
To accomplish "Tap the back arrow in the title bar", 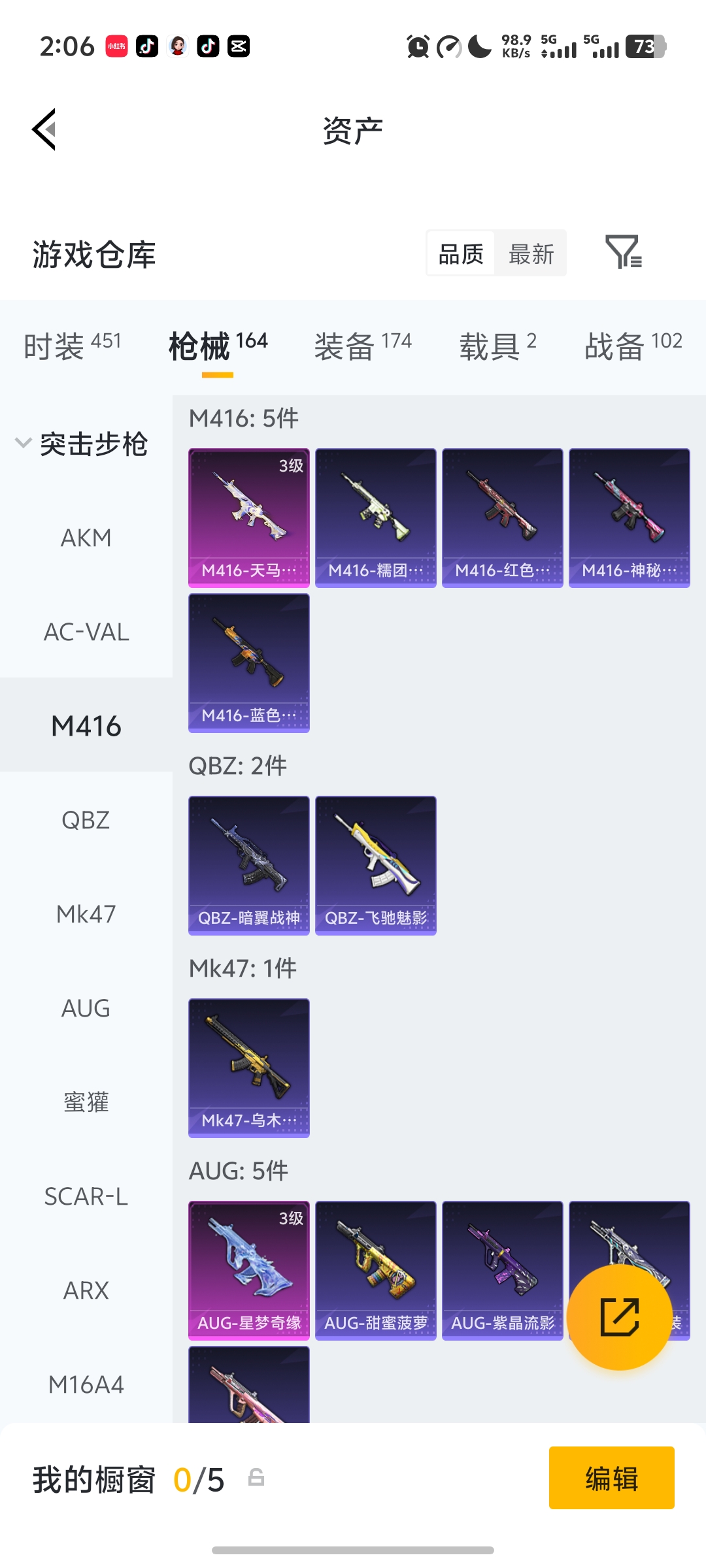I will (44, 129).
